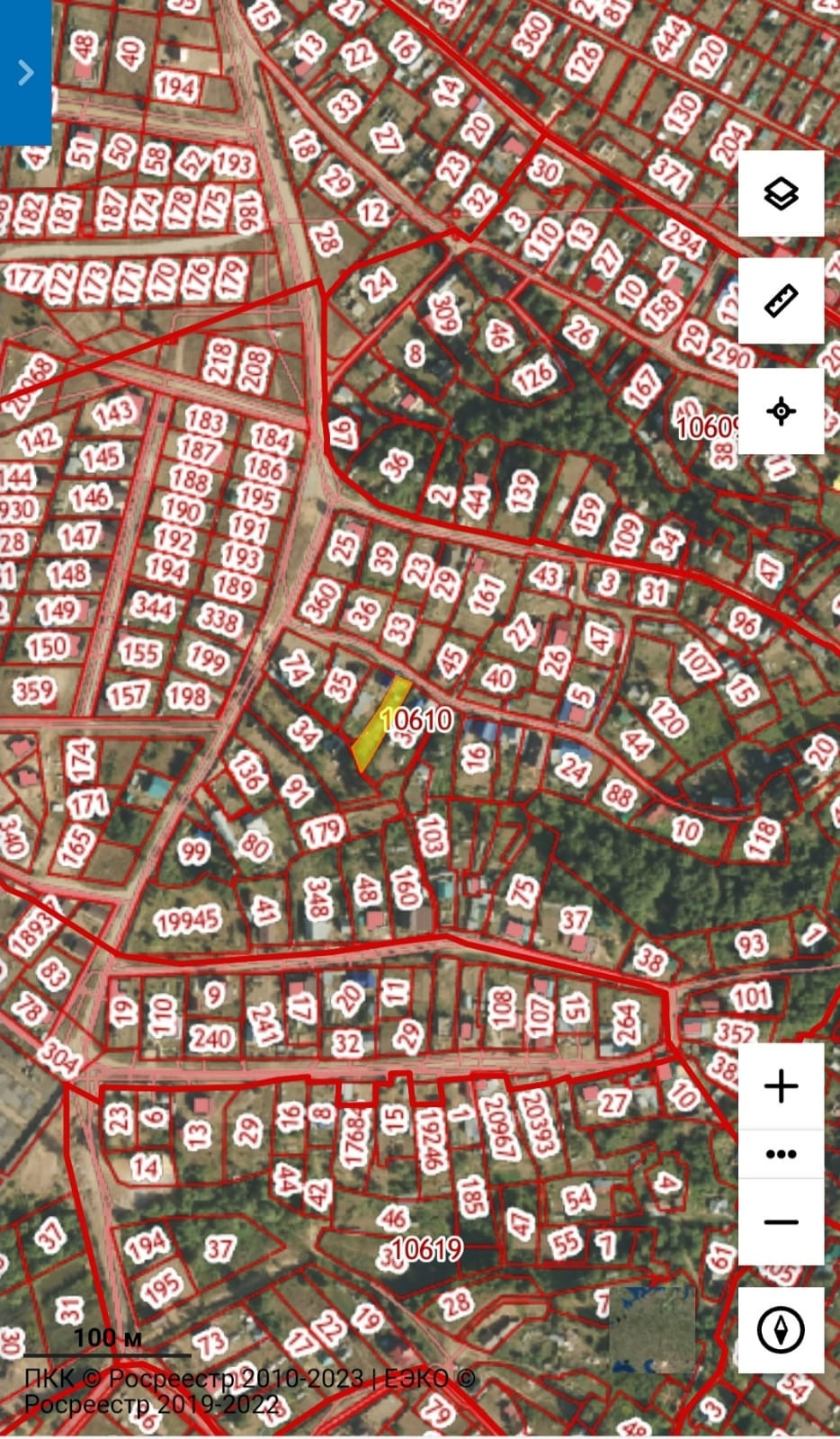Image resolution: width=840 pixels, height=1439 pixels.
Task: Expand the side panel with the blue arrow
Action: [x=25, y=72]
